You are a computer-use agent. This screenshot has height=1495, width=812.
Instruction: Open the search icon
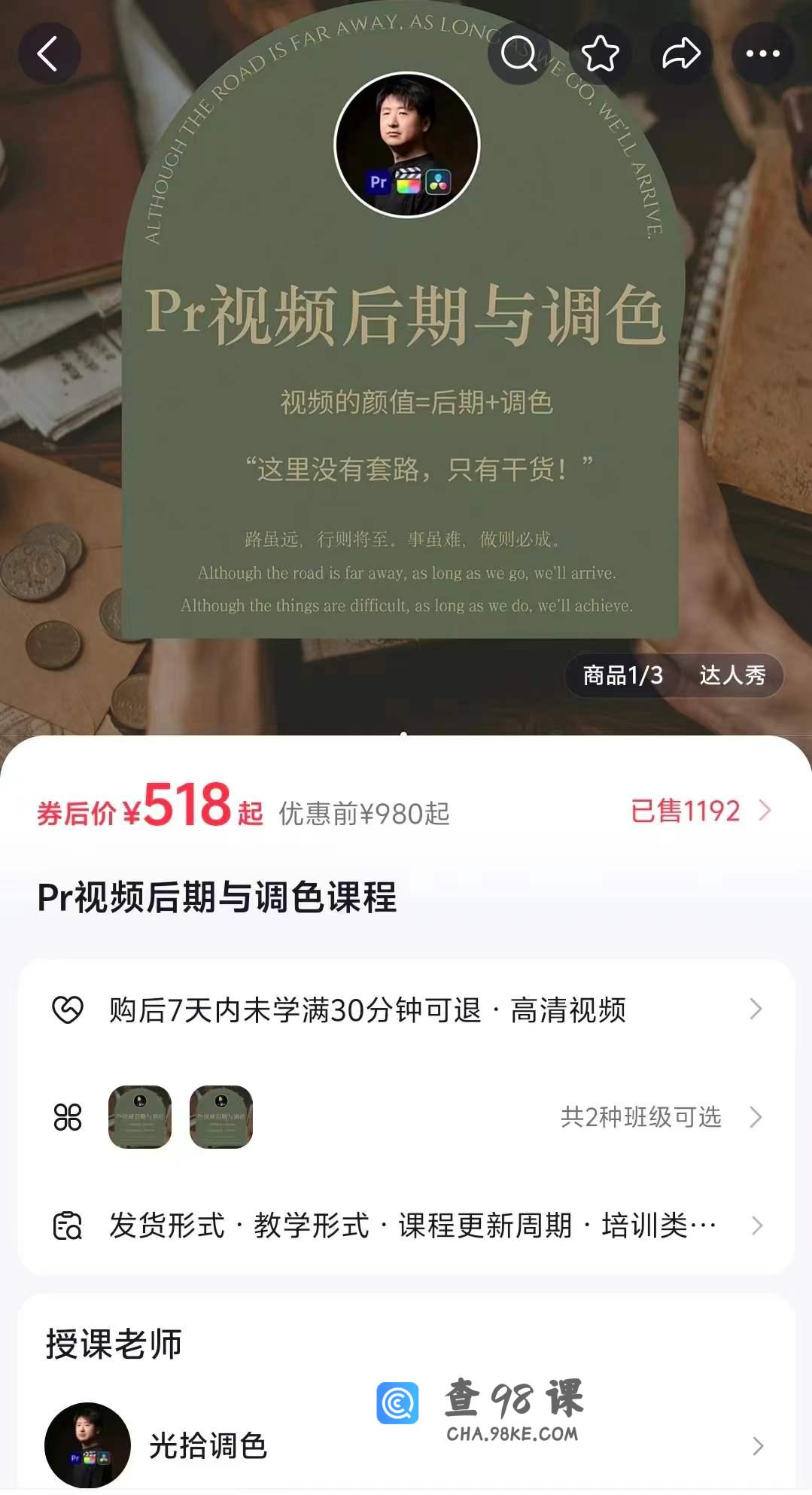point(519,54)
